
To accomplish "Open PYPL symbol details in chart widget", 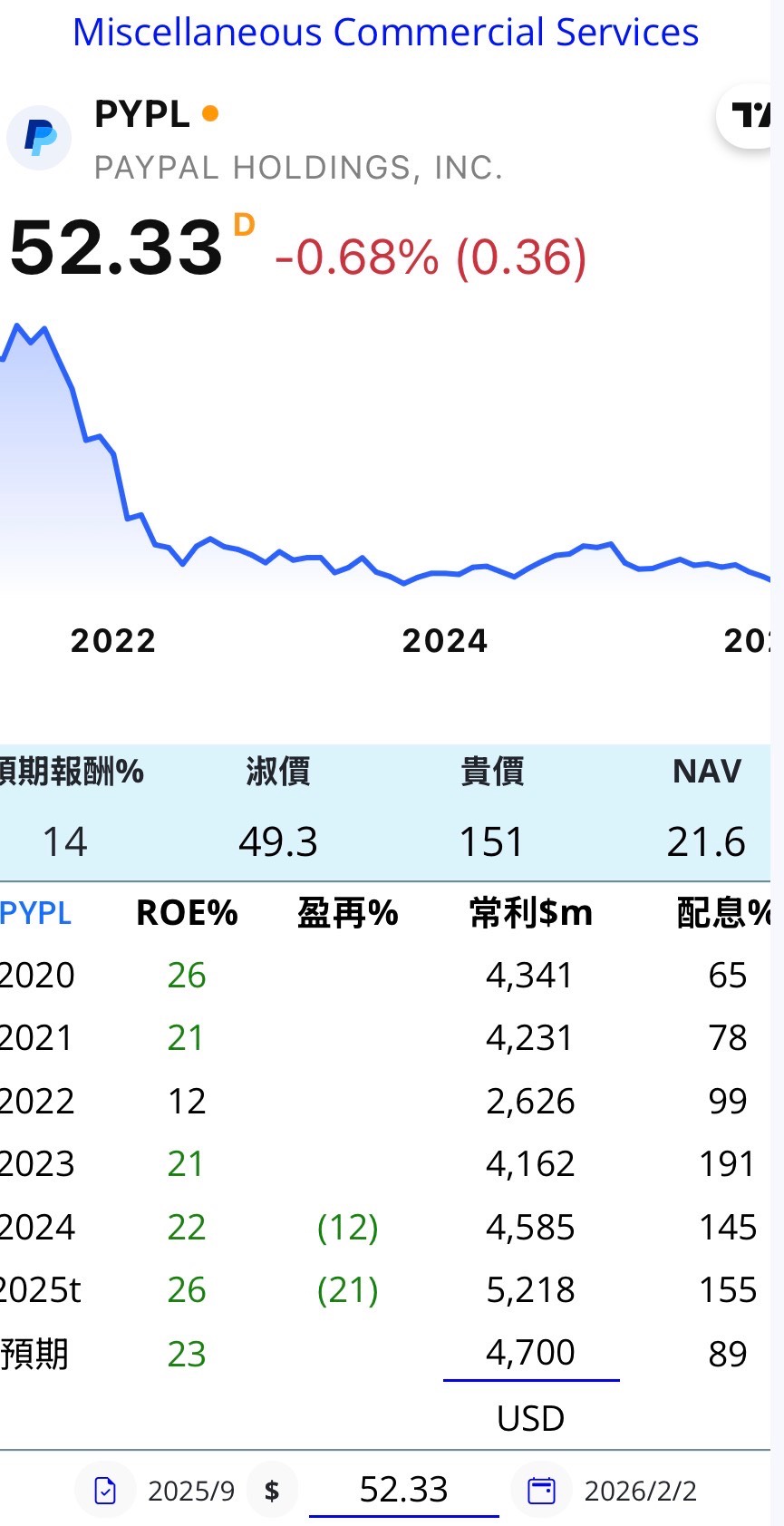I will pos(142,115).
